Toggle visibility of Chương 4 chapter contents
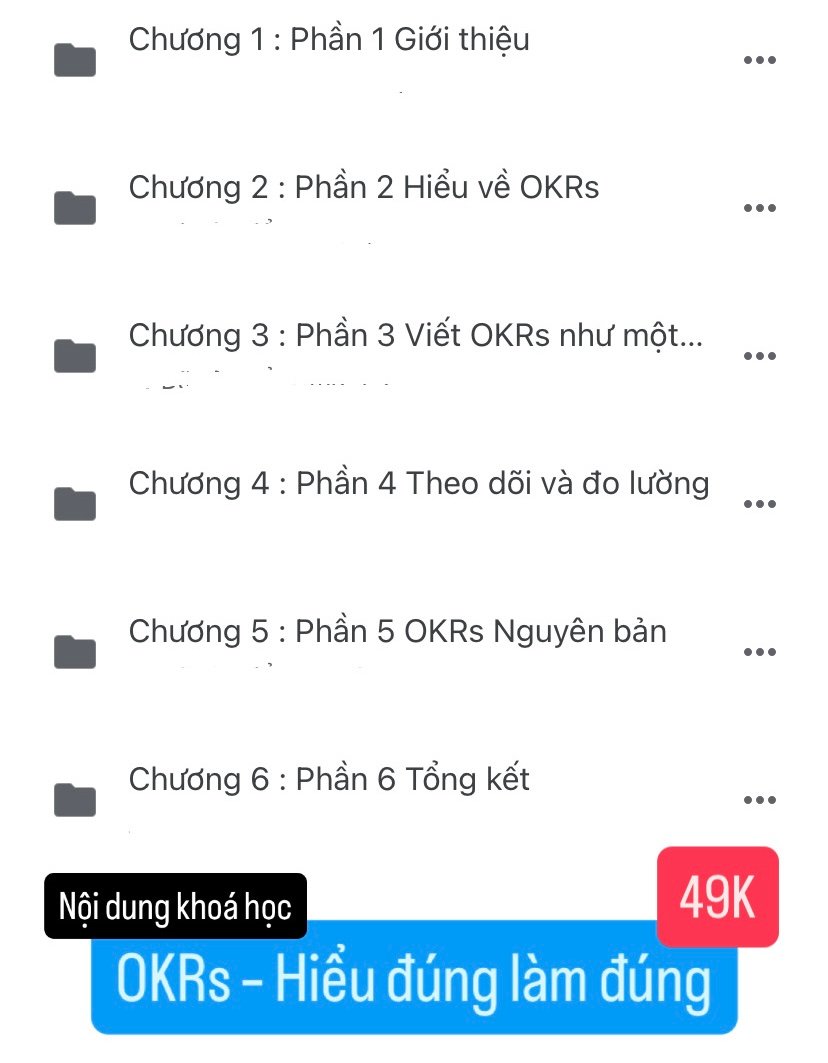This screenshot has width=828, height=1063. point(418,483)
